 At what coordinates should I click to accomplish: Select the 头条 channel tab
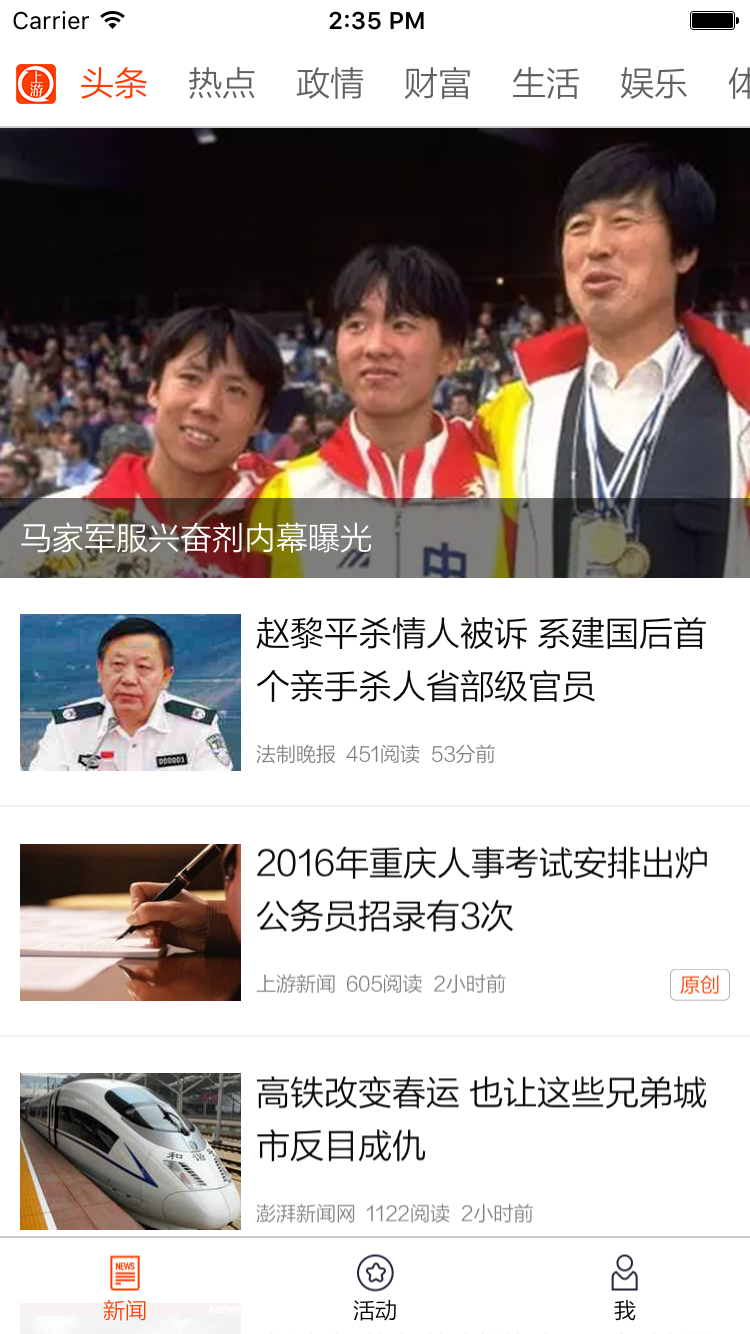pyautogui.click(x=113, y=85)
